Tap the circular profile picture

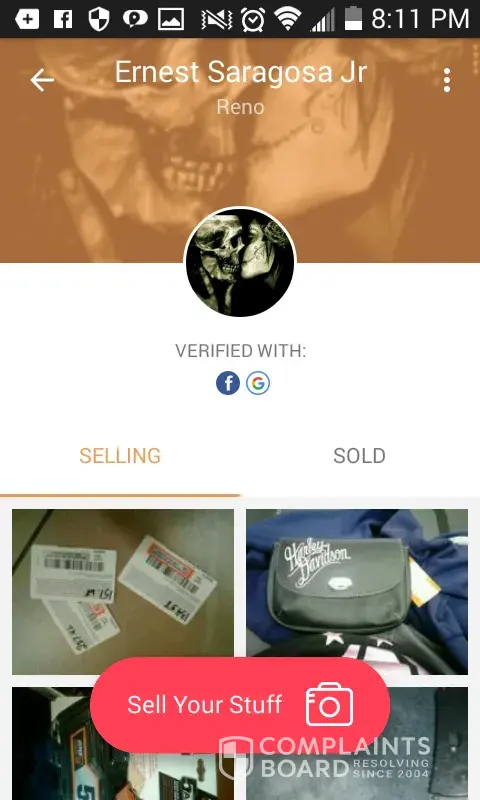click(x=240, y=262)
